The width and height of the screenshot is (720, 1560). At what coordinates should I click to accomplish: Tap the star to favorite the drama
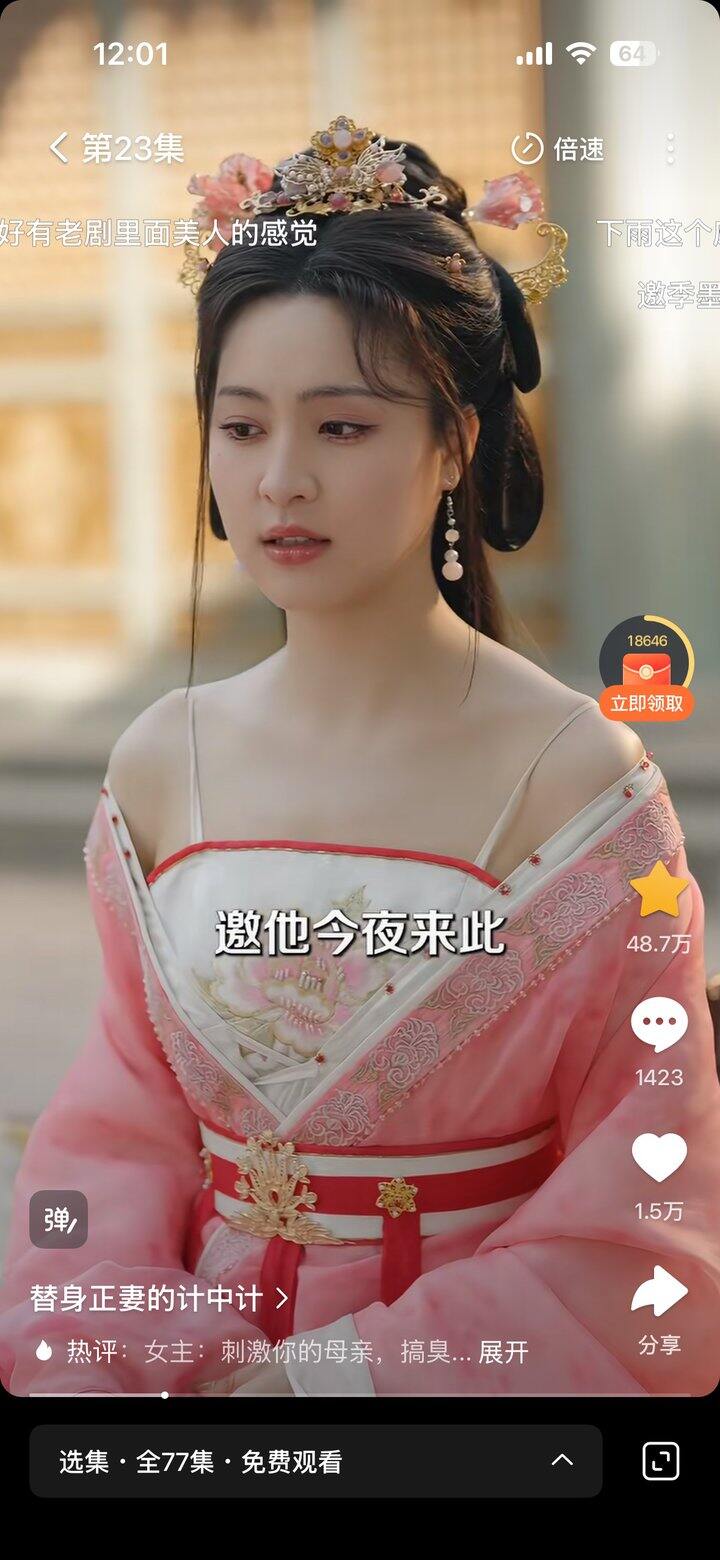[x=659, y=889]
